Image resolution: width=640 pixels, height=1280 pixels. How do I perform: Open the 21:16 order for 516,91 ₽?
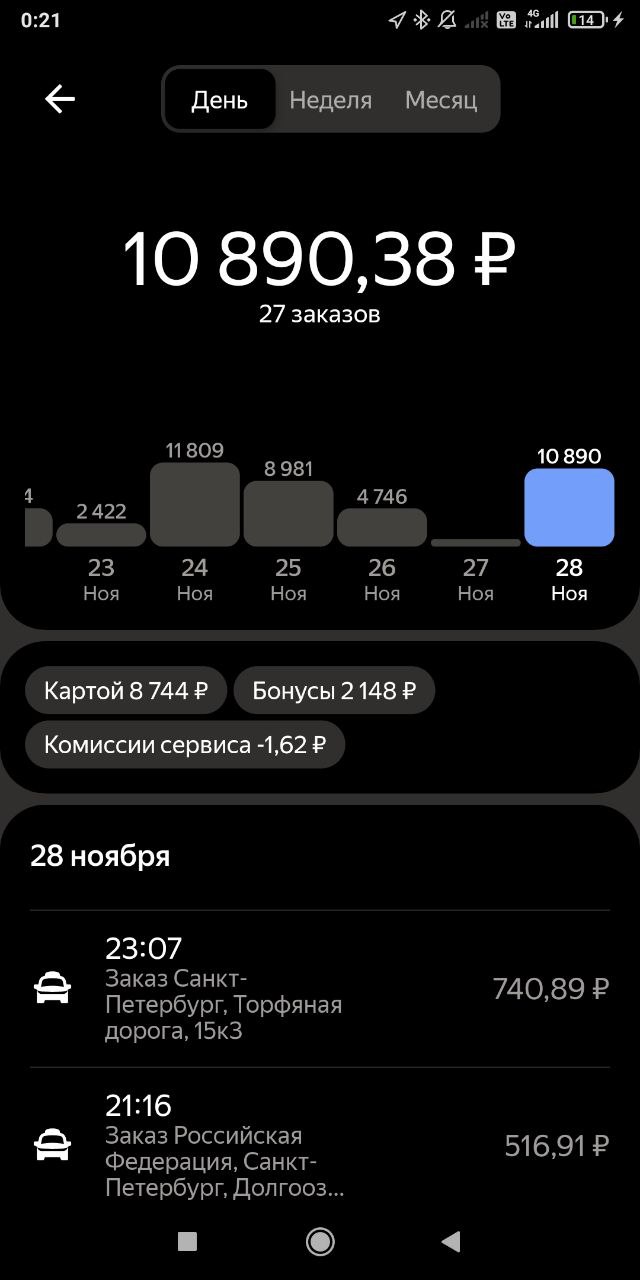(x=320, y=1146)
